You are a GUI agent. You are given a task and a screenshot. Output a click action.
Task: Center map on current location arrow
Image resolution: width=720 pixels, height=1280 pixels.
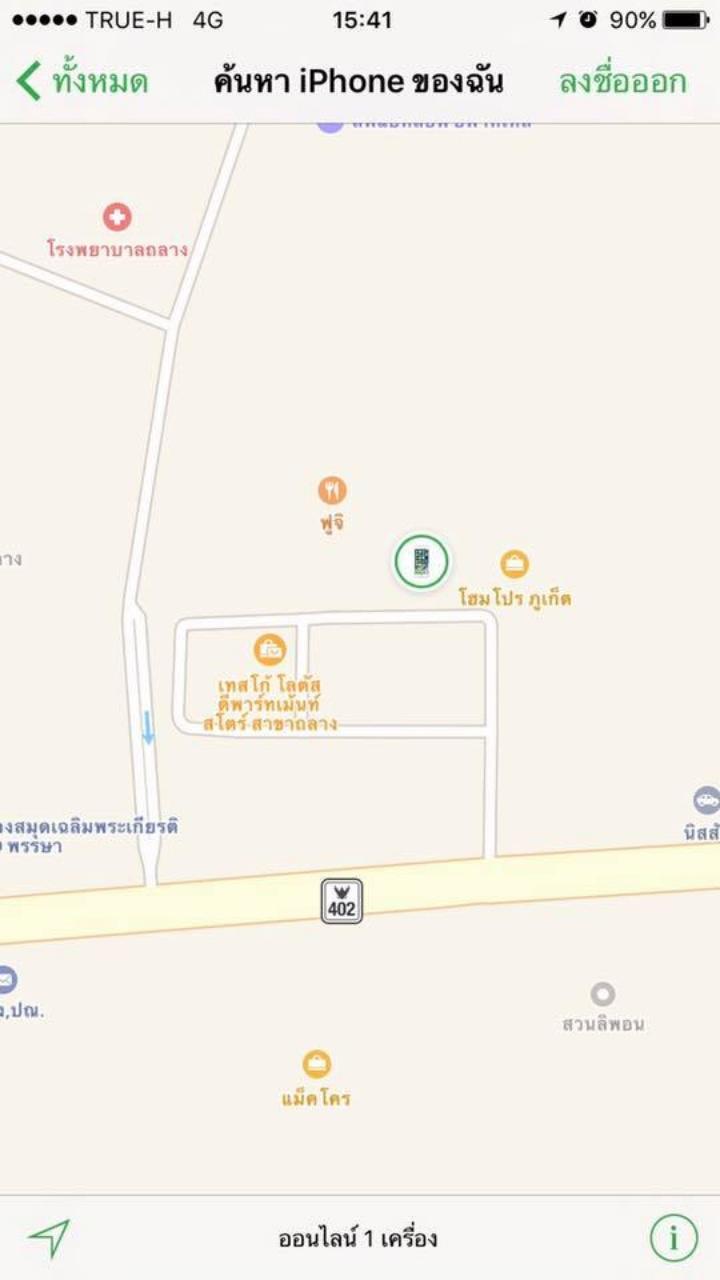(49, 1238)
